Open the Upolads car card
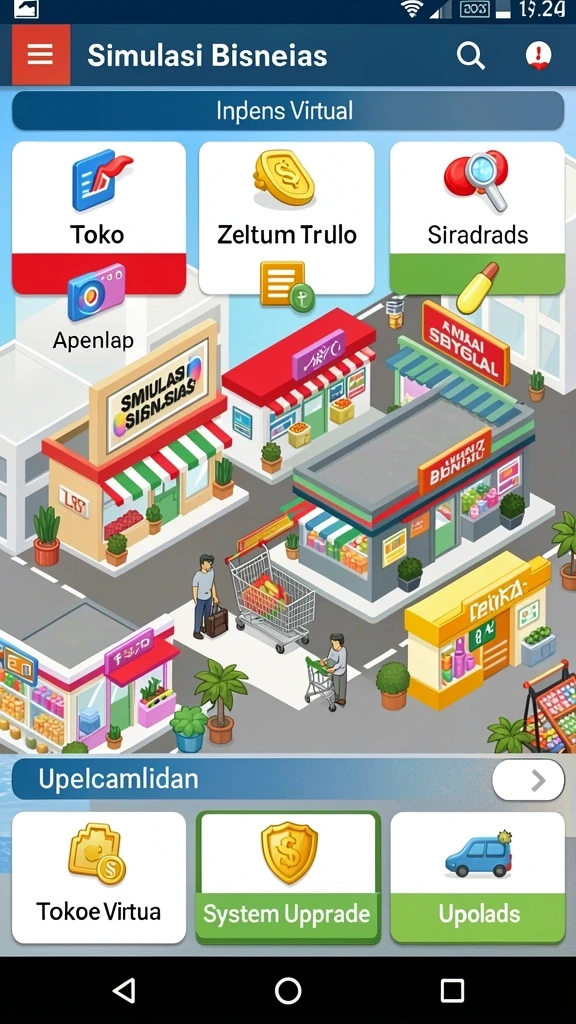 point(477,878)
